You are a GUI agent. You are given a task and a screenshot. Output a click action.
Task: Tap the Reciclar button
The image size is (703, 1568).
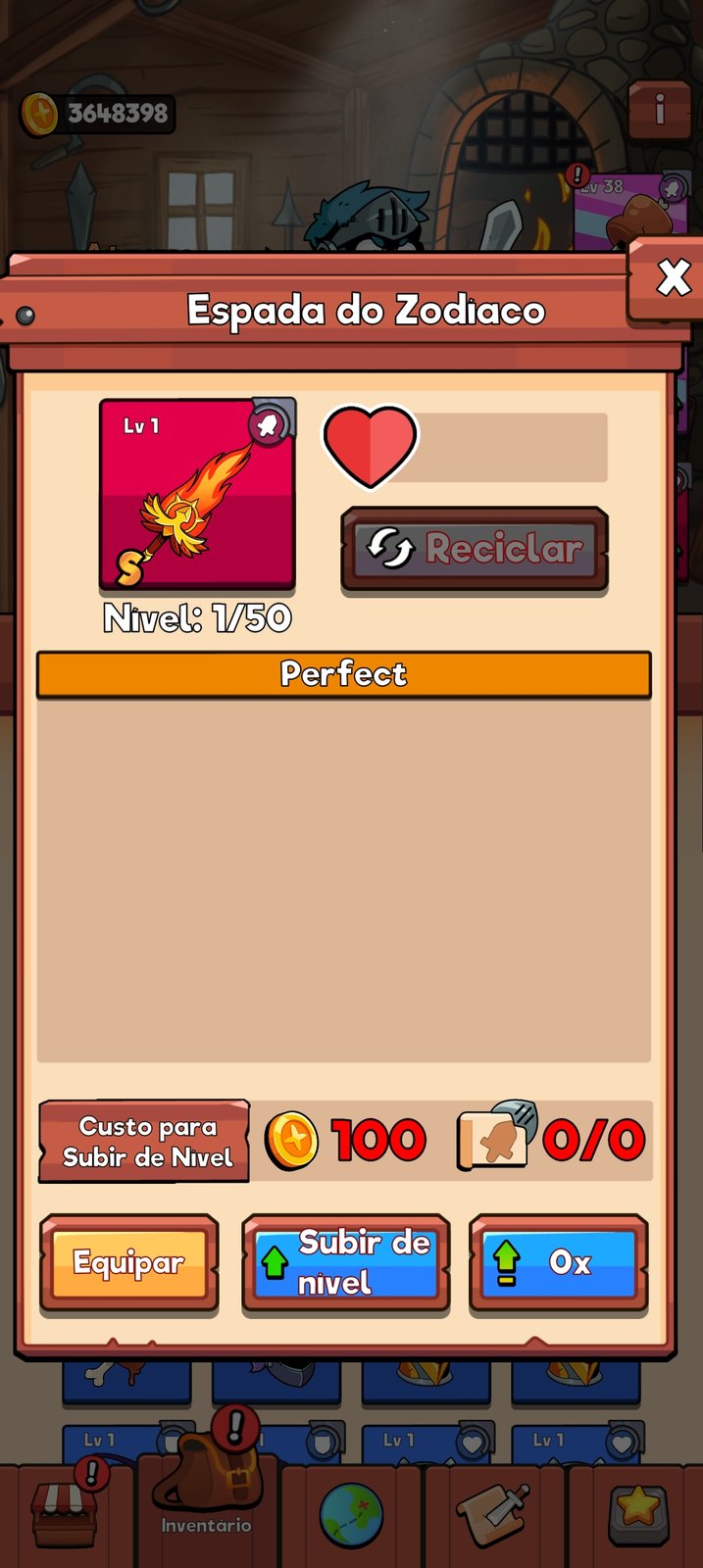tap(475, 549)
